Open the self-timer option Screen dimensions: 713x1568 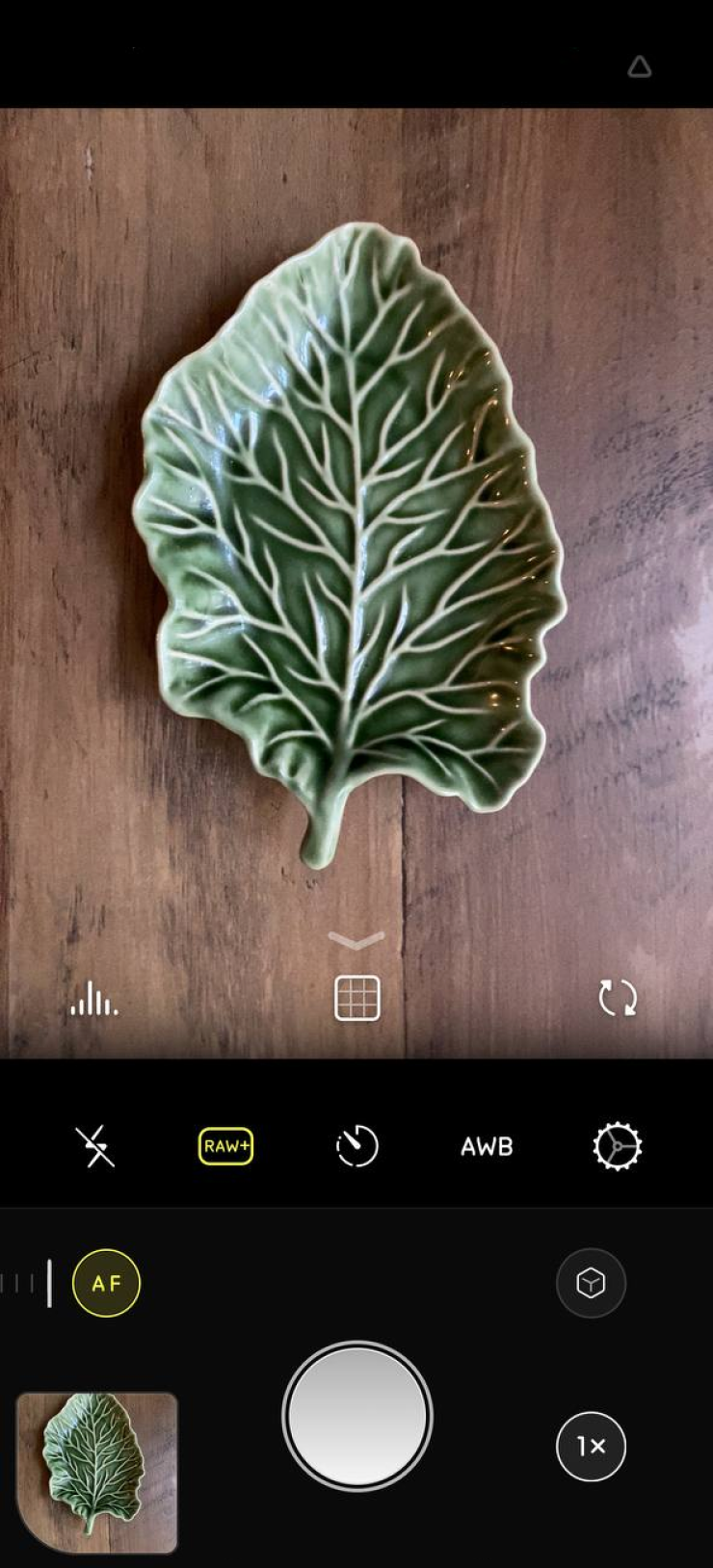point(356,1146)
